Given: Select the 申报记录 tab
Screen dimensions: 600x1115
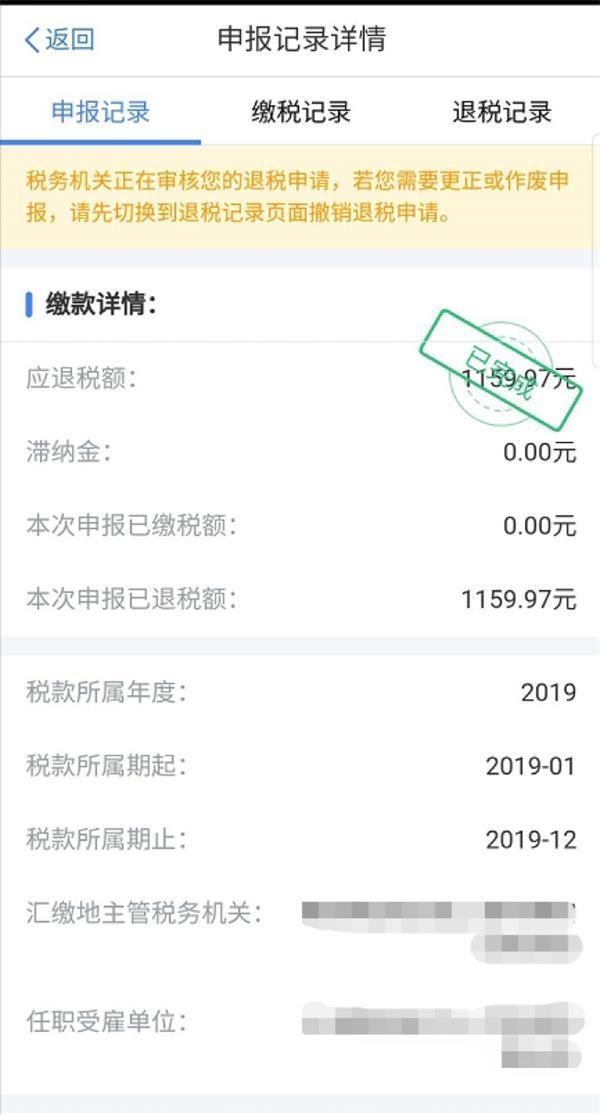Looking at the screenshot, I should 100,112.
